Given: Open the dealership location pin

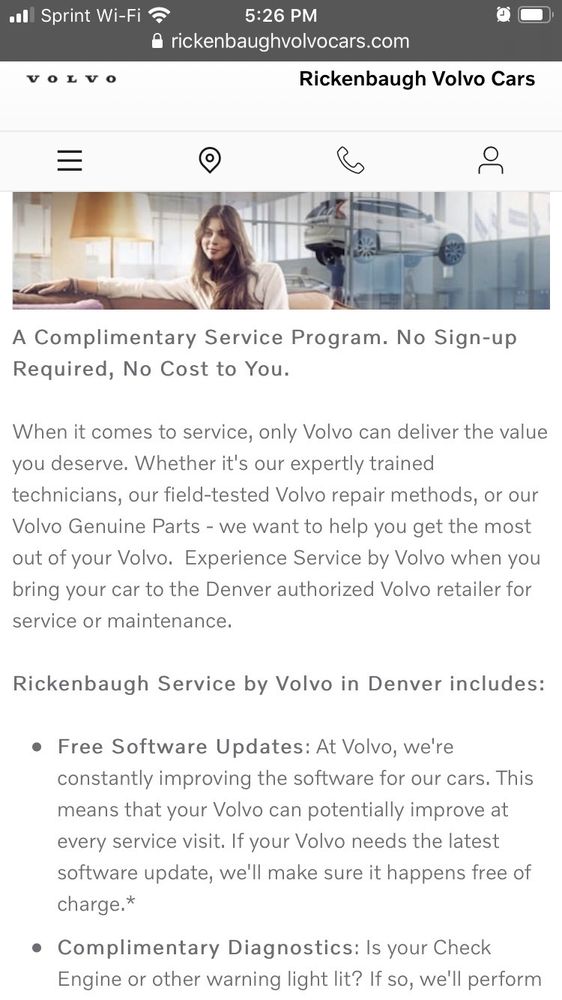Looking at the screenshot, I should [210, 160].
